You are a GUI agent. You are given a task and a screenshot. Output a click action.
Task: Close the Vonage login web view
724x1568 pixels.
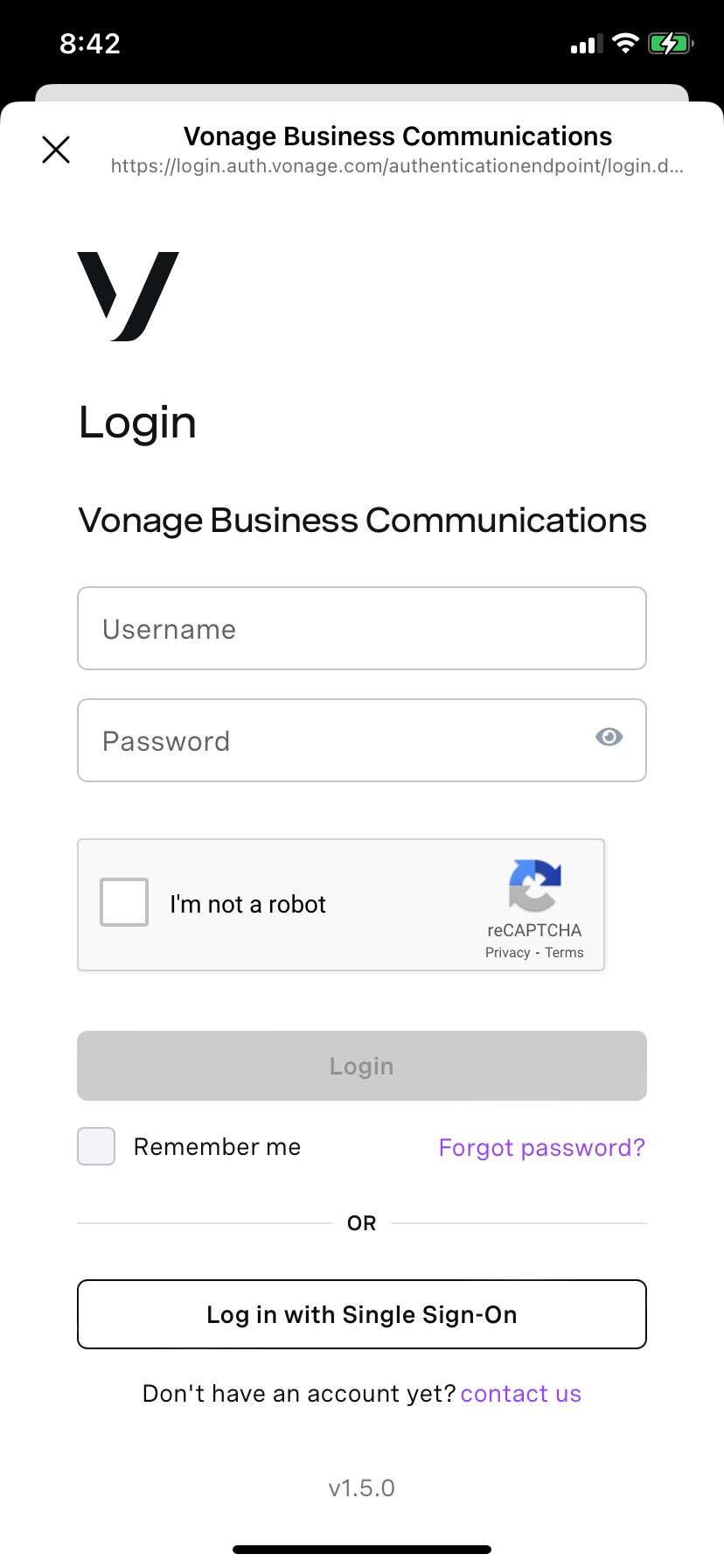point(56,150)
